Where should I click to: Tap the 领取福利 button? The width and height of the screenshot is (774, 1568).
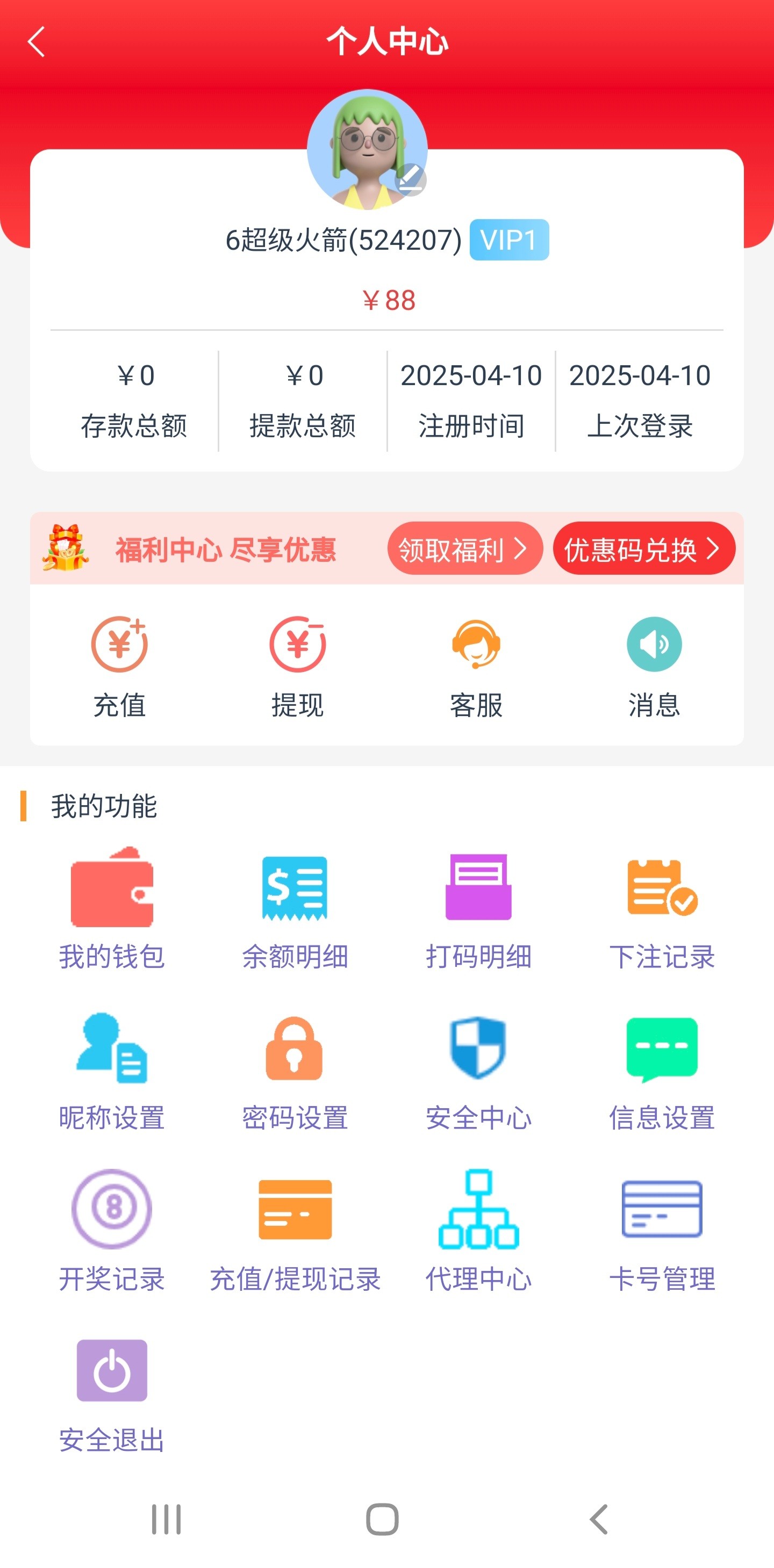(x=464, y=549)
